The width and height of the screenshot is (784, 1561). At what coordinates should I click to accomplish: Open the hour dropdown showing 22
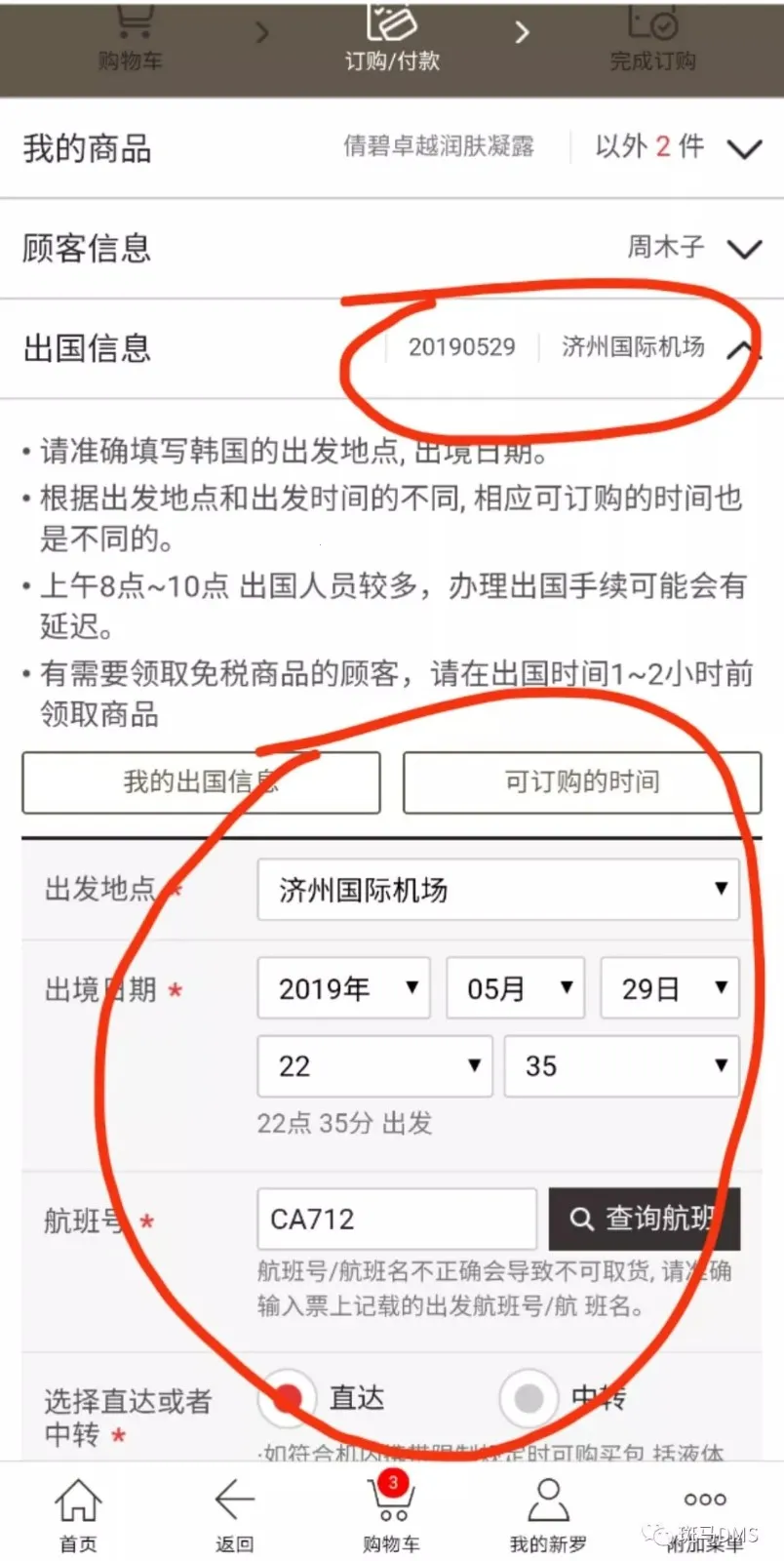coord(374,1066)
